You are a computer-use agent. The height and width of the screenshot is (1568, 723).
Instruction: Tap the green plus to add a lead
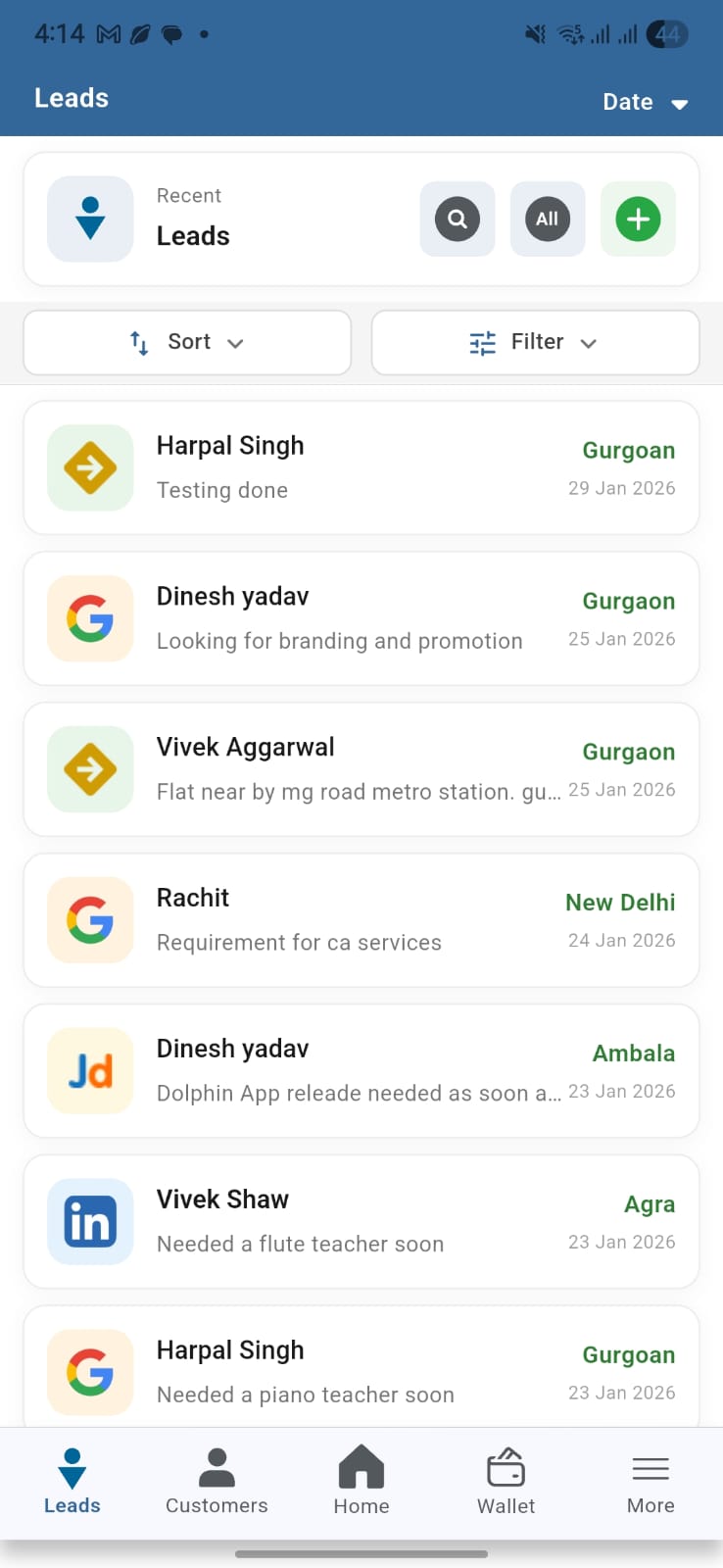tap(637, 219)
